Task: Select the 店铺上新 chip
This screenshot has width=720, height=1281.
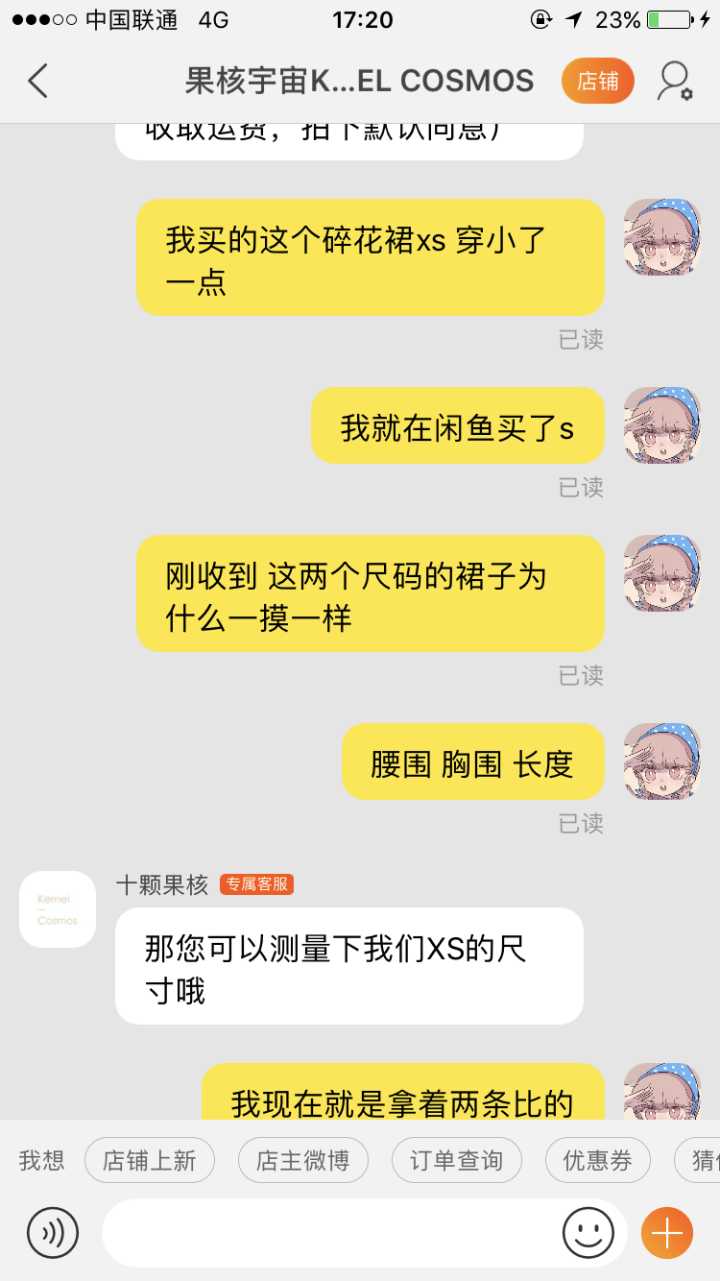Action: point(149,1160)
